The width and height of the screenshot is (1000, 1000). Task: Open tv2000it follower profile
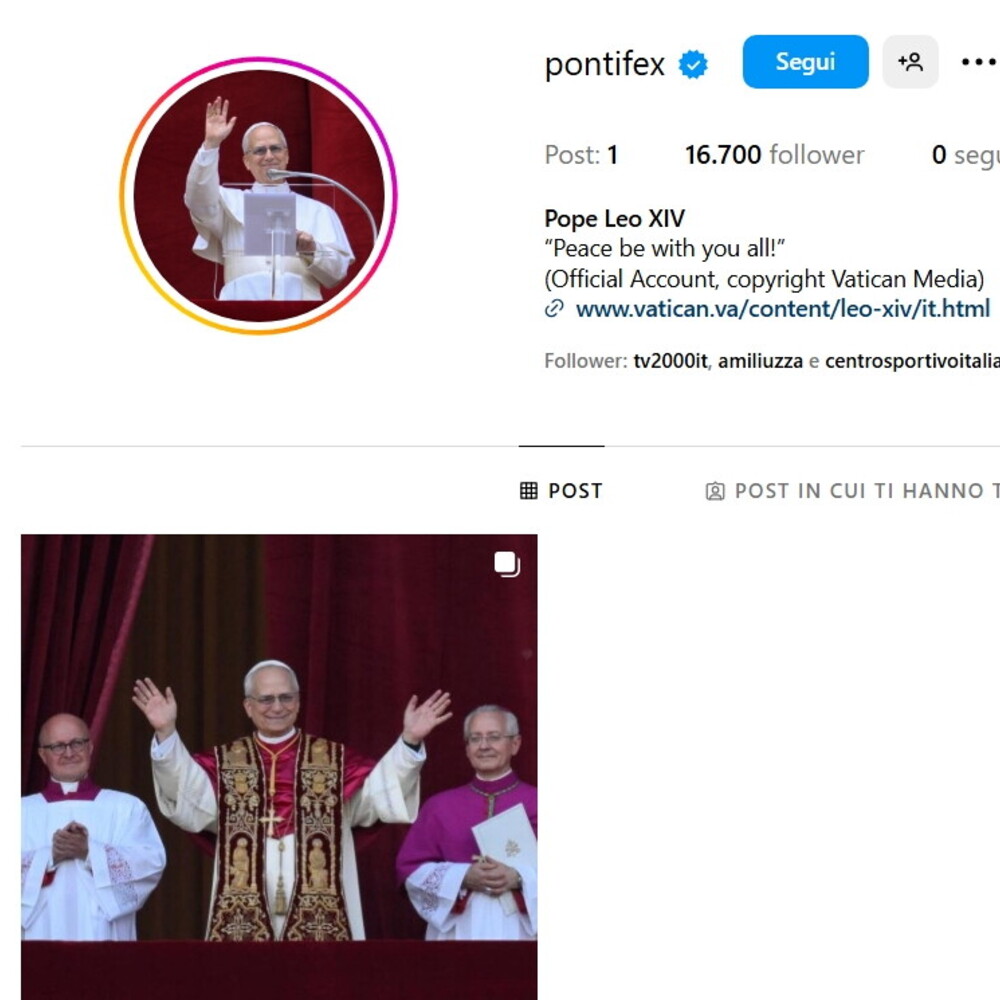[x=671, y=361]
